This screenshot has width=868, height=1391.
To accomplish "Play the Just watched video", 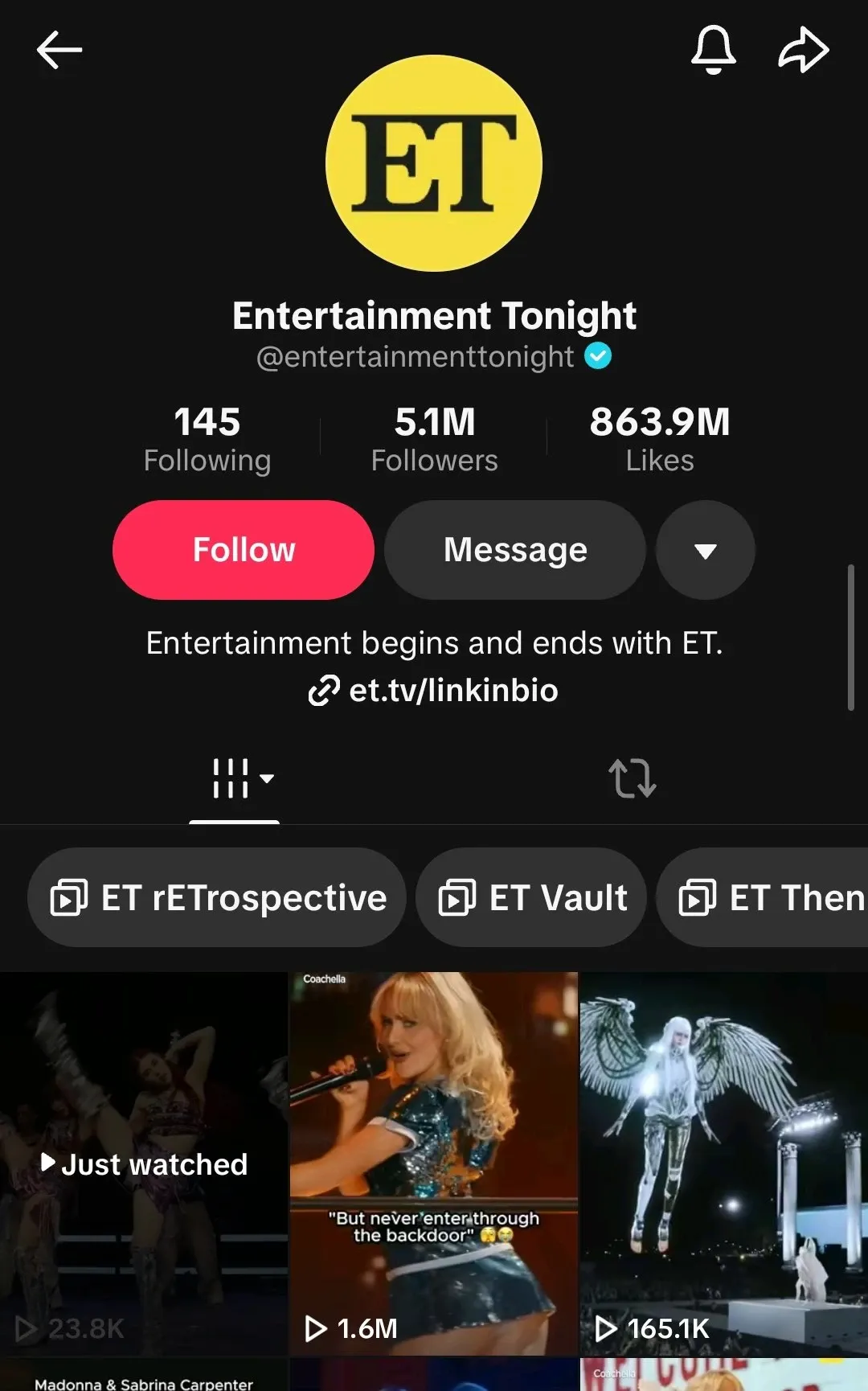I will [x=144, y=1163].
